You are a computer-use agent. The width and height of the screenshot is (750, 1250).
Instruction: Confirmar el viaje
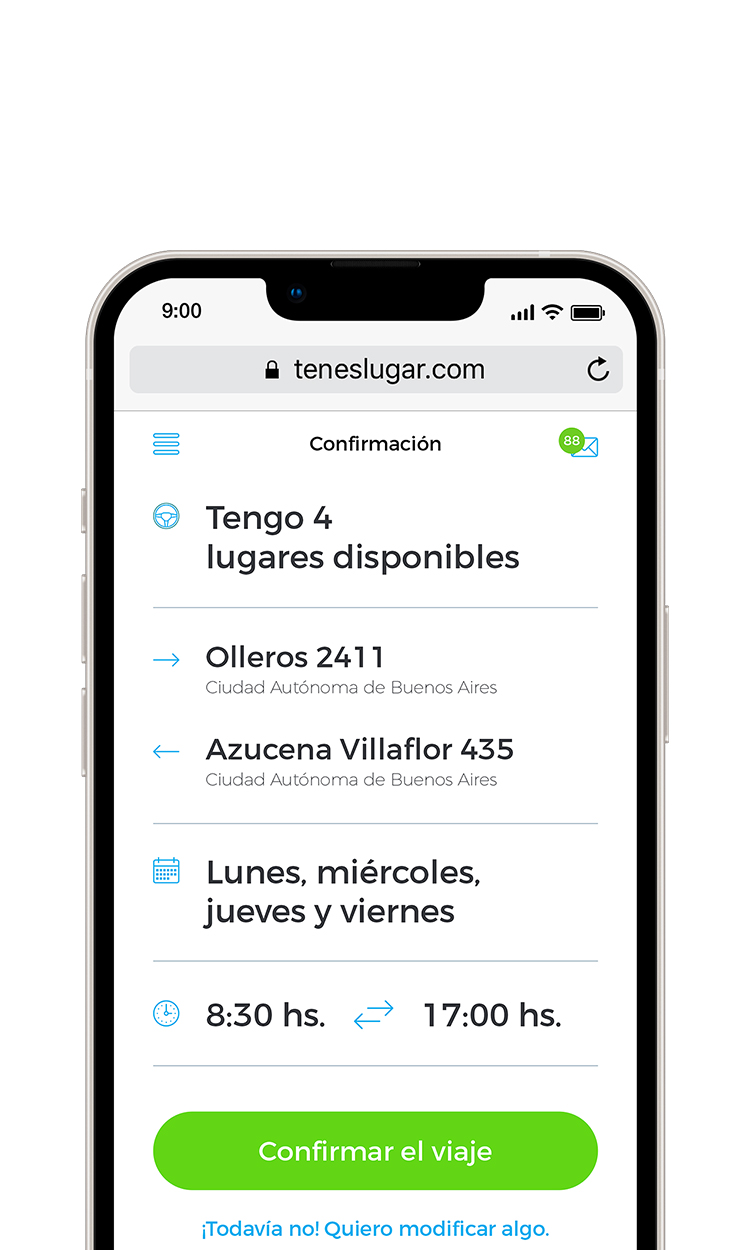click(375, 1151)
